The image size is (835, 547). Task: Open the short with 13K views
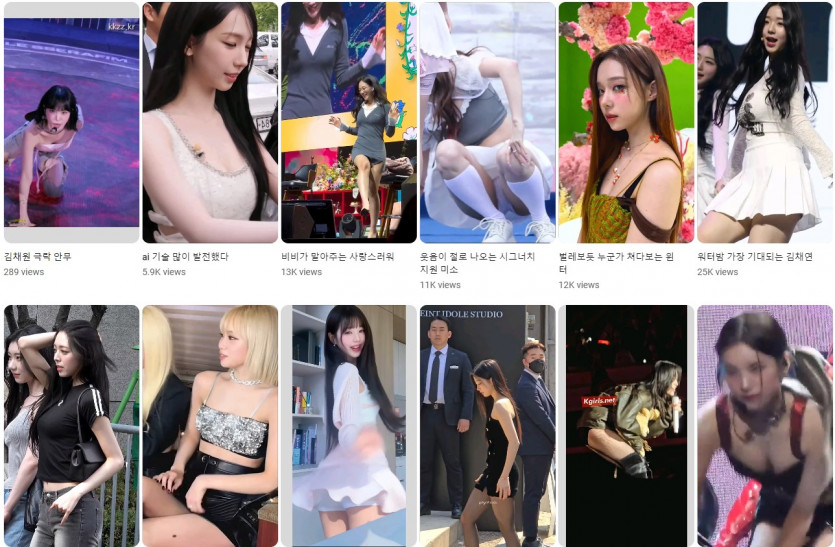[x=348, y=122]
